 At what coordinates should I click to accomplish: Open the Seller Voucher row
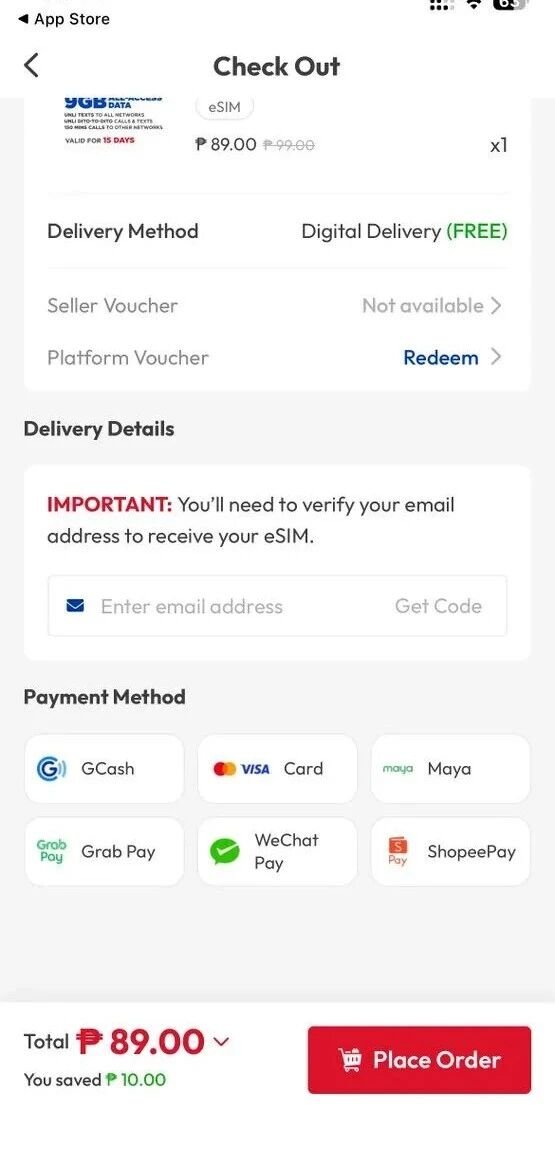[277, 306]
